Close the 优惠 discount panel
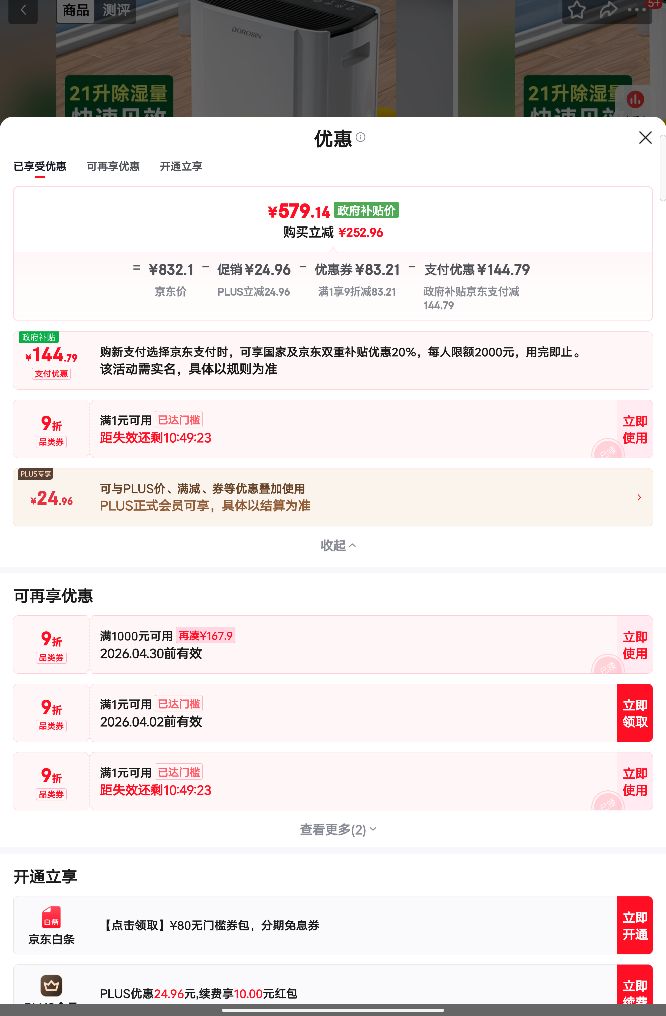The image size is (666, 1016). click(645, 137)
